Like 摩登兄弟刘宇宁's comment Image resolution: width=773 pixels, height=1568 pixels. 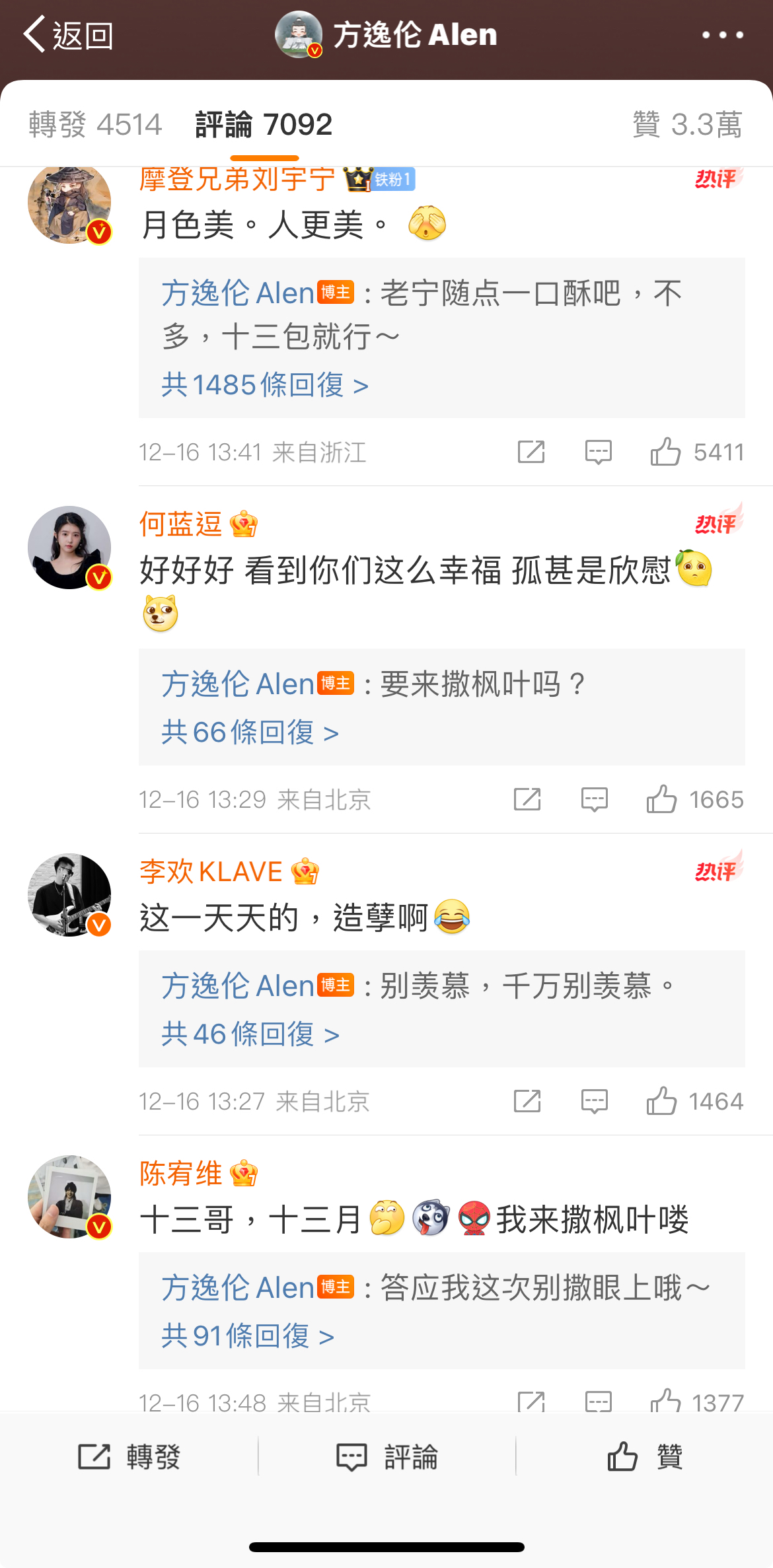[x=665, y=452]
